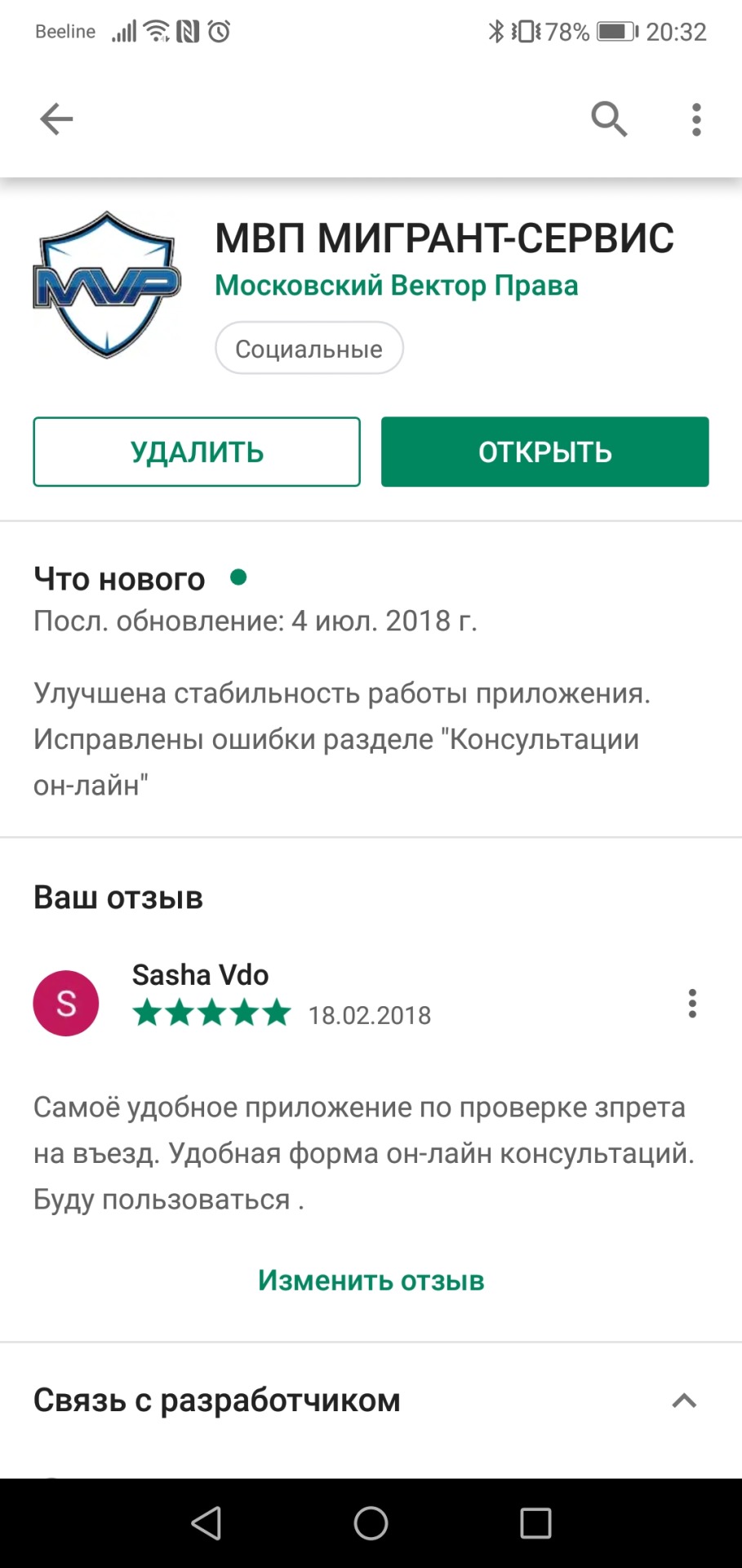Open options menu for Sasha Vdo review
The image size is (742, 1568).
[x=692, y=1004]
